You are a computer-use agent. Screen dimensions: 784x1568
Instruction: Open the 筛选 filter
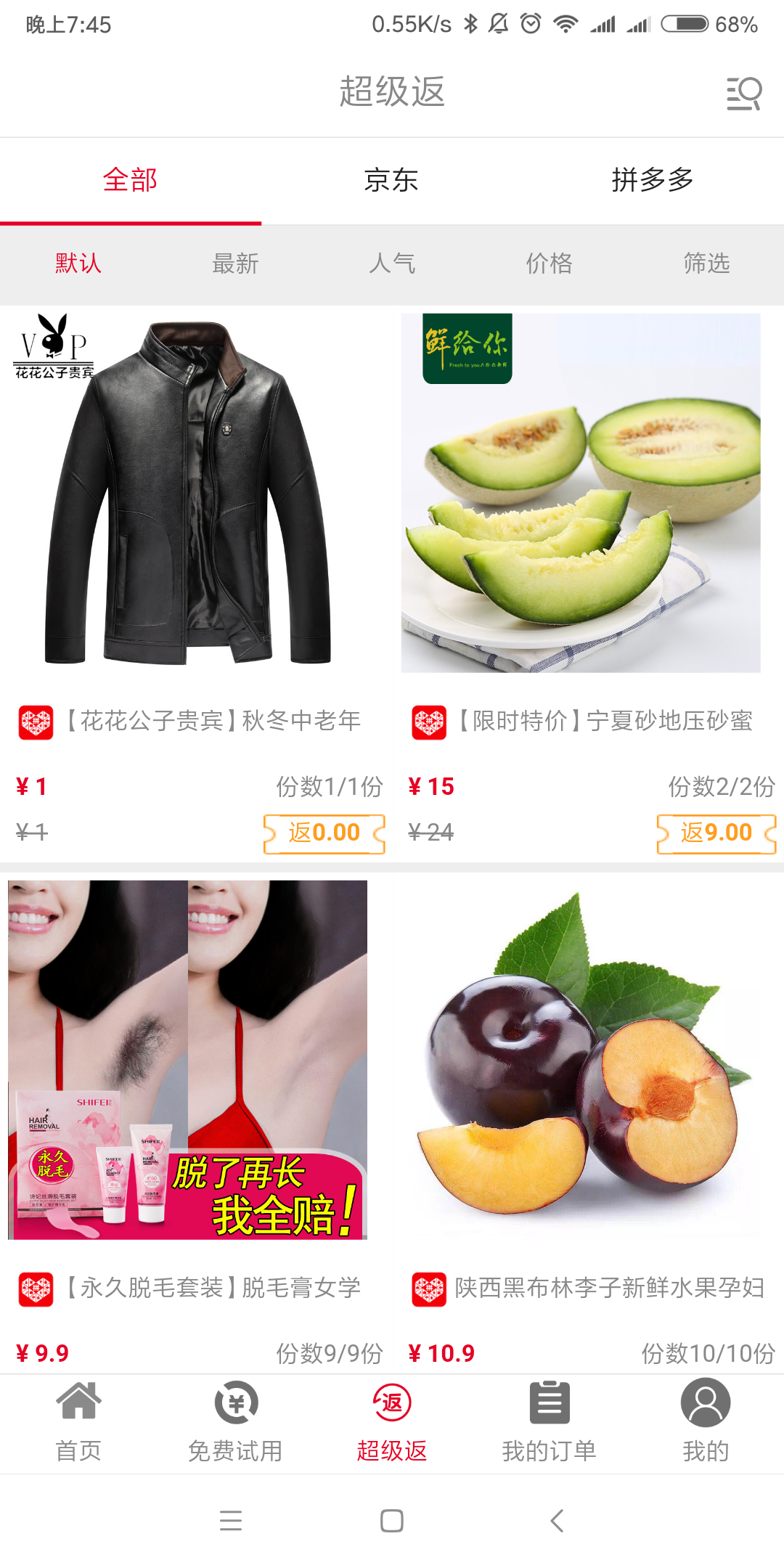(706, 264)
